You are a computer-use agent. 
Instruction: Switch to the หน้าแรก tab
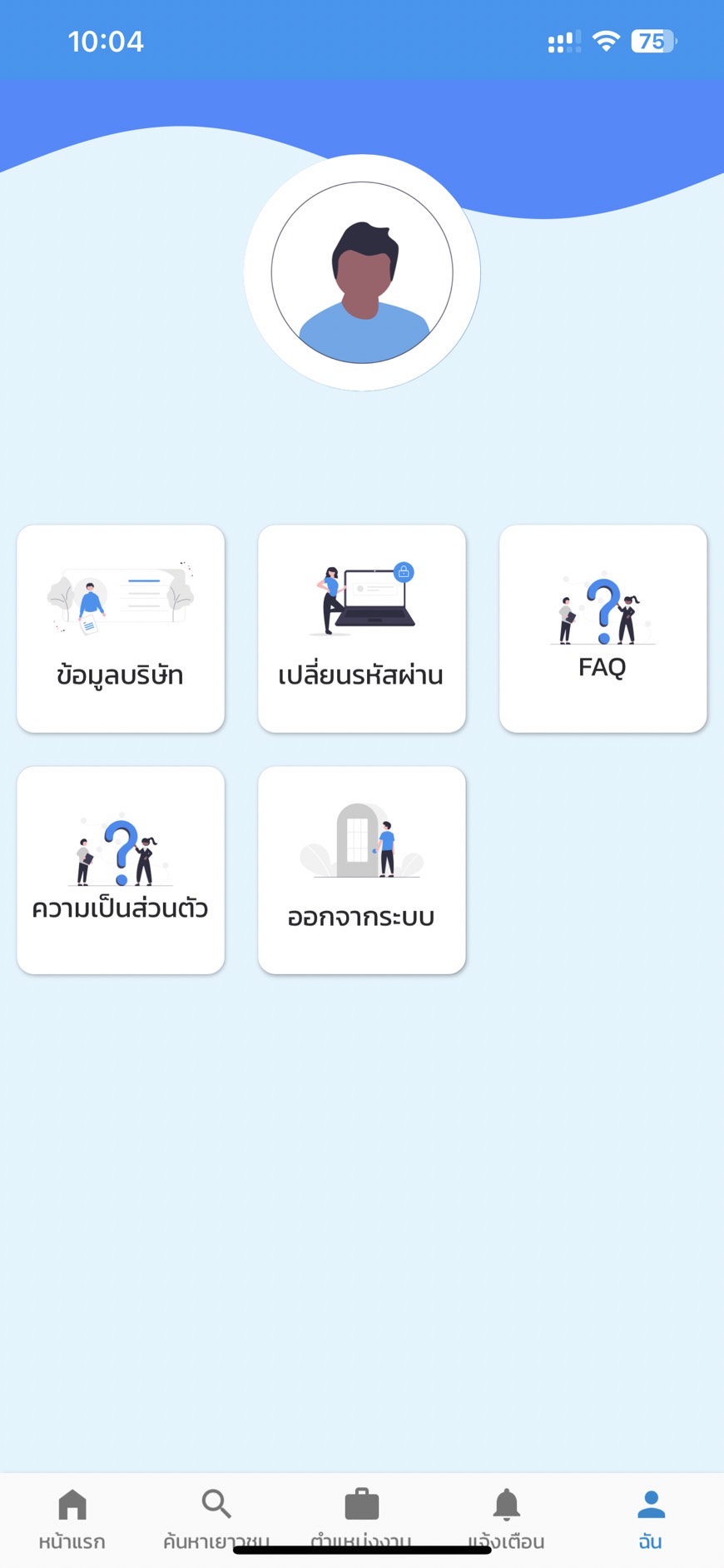tap(72, 1517)
